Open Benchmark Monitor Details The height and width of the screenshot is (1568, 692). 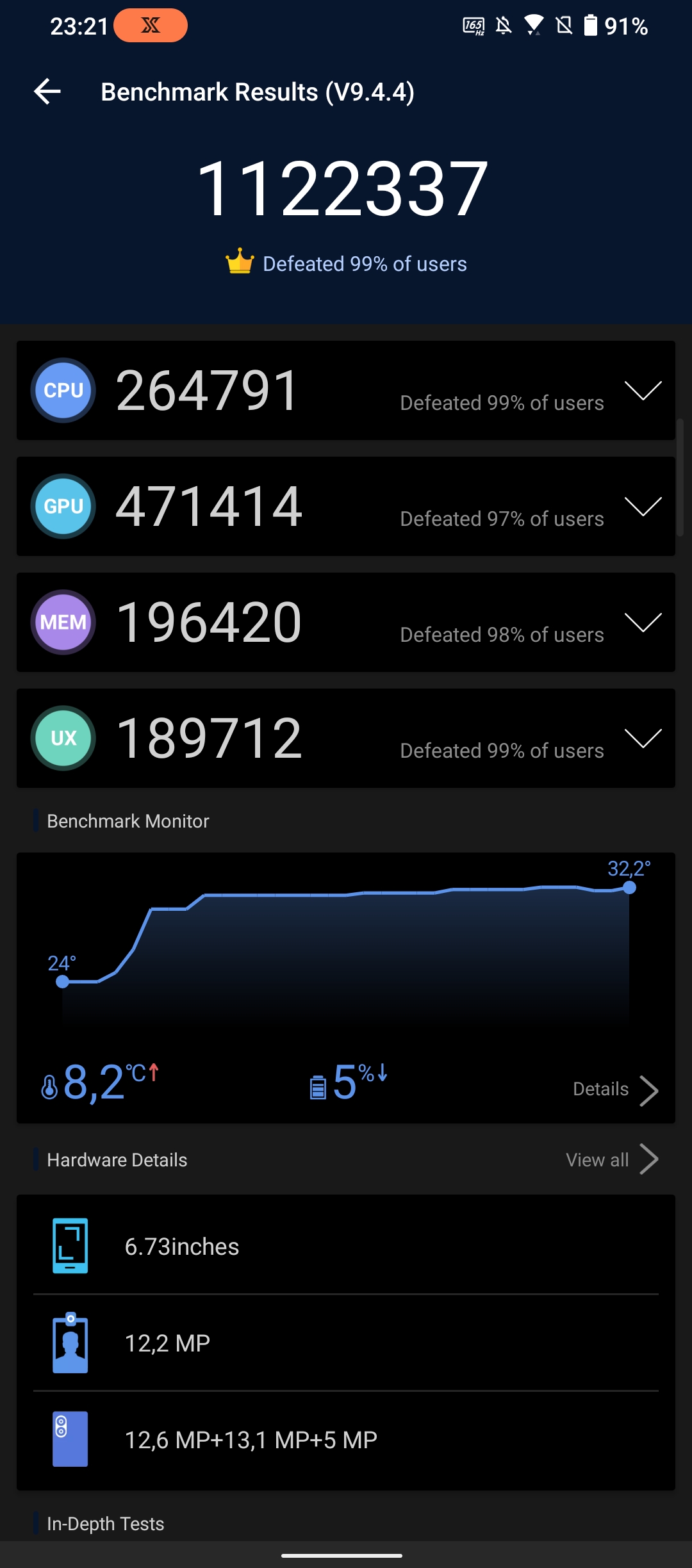[615, 1090]
